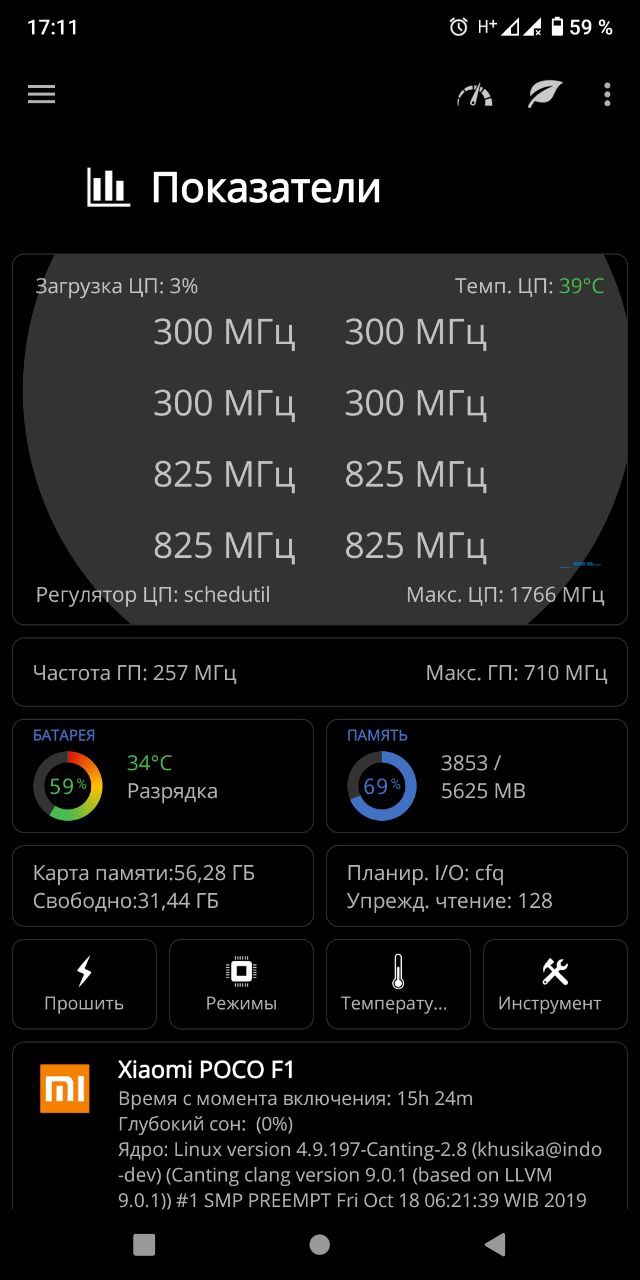Open the GPU frequency card

(x=320, y=672)
